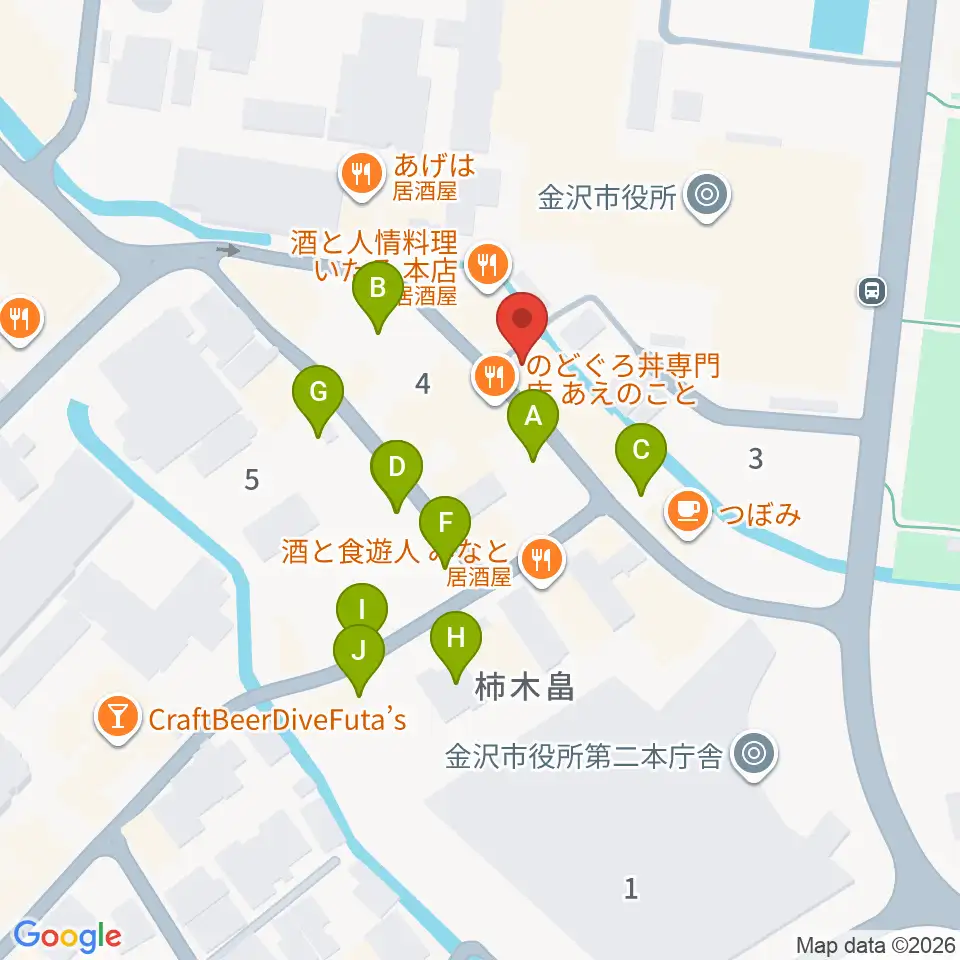Screen dimensions: 960x960
Task: Choose green marker F
Action: [x=445, y=531]
